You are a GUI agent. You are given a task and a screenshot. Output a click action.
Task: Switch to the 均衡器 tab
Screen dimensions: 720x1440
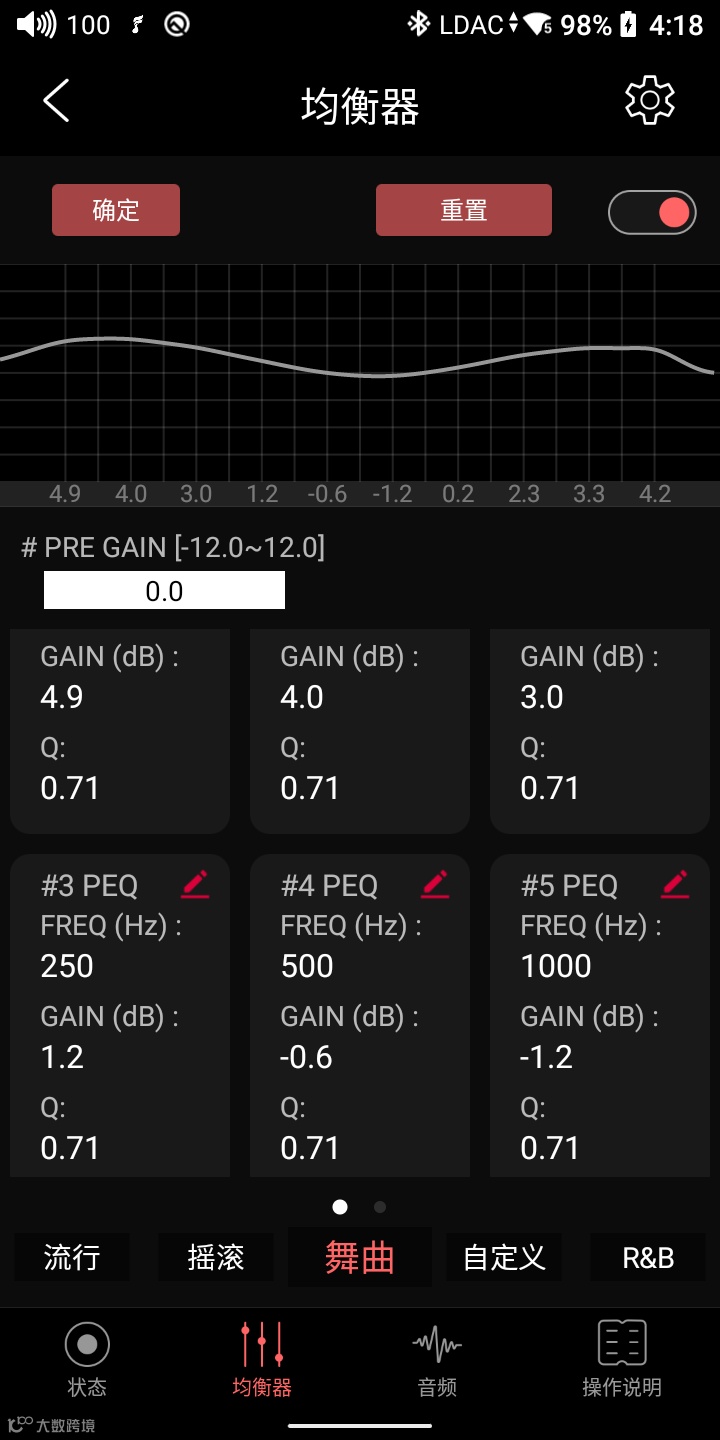(x=262, y=1358)
